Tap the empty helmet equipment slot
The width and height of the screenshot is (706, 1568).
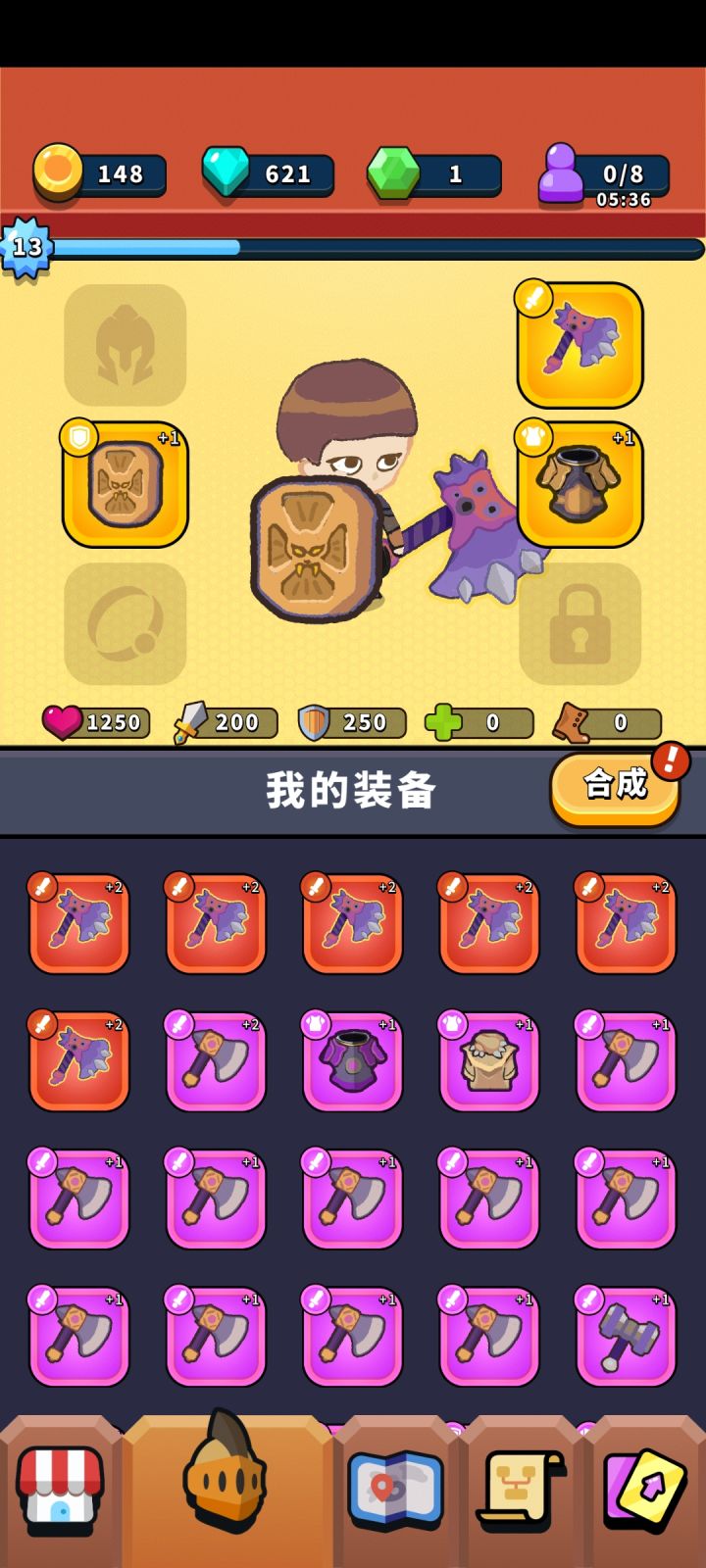click(125, 345)
